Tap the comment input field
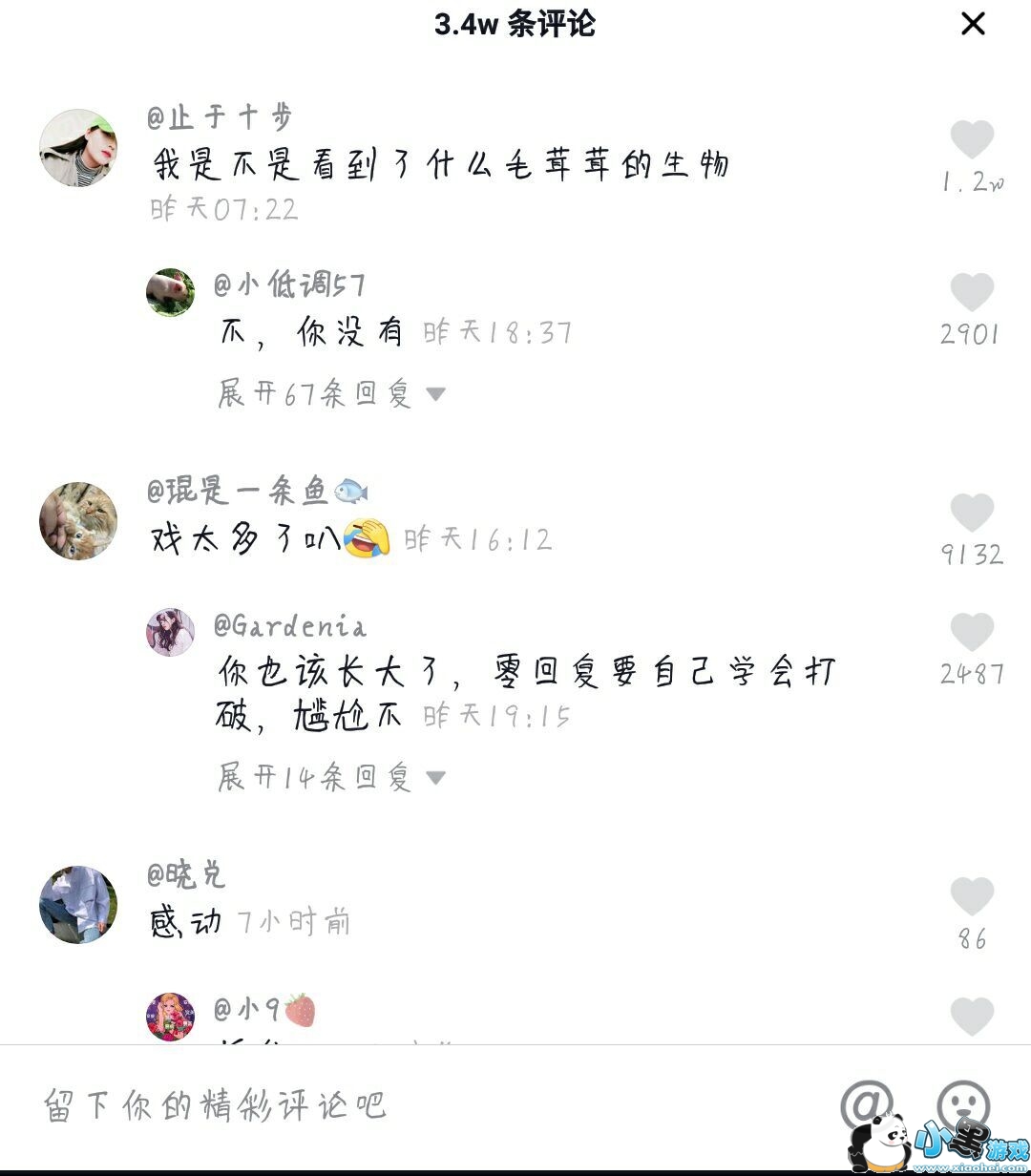The image size is (1031, 1176). pos(382,1105)
